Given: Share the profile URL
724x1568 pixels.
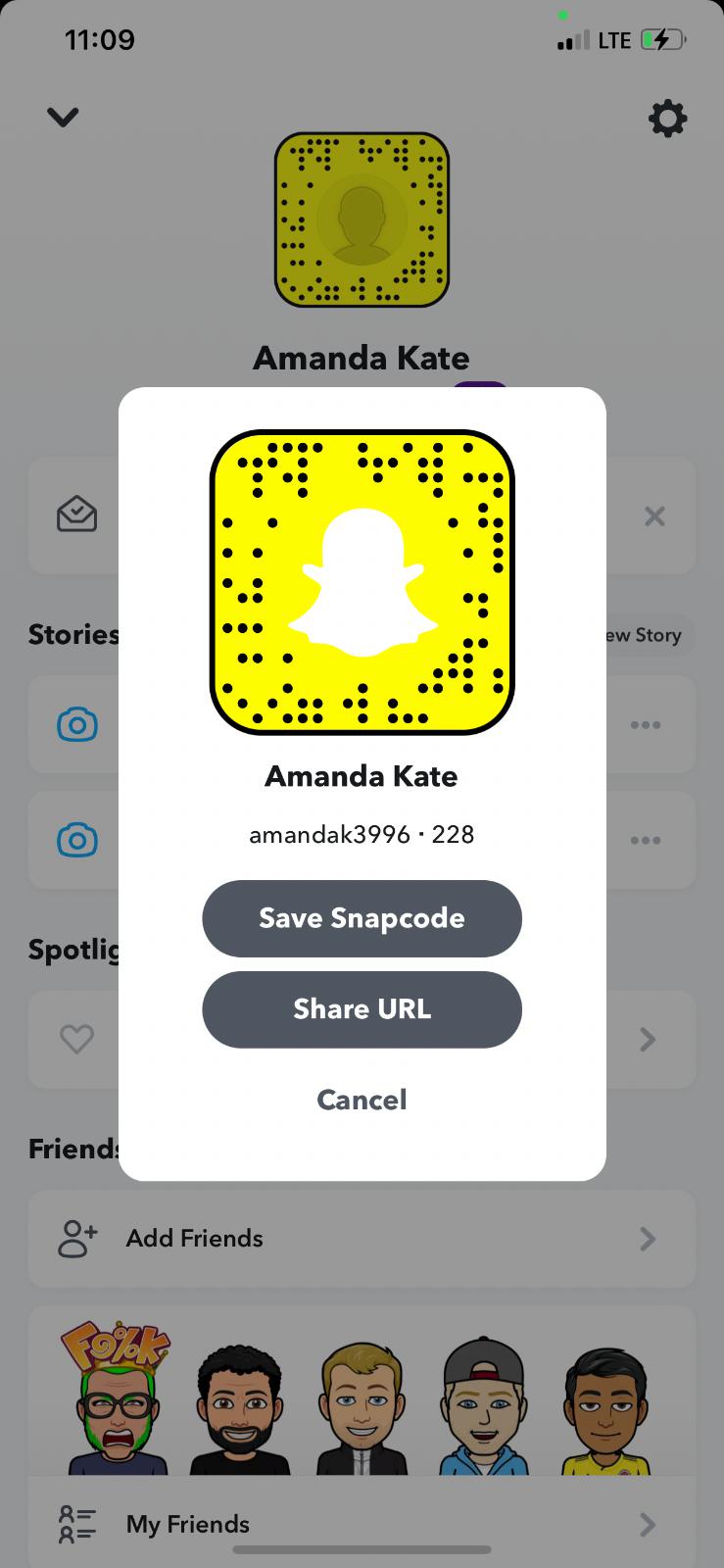Looking at the screenshot, I should [362, 1009].
